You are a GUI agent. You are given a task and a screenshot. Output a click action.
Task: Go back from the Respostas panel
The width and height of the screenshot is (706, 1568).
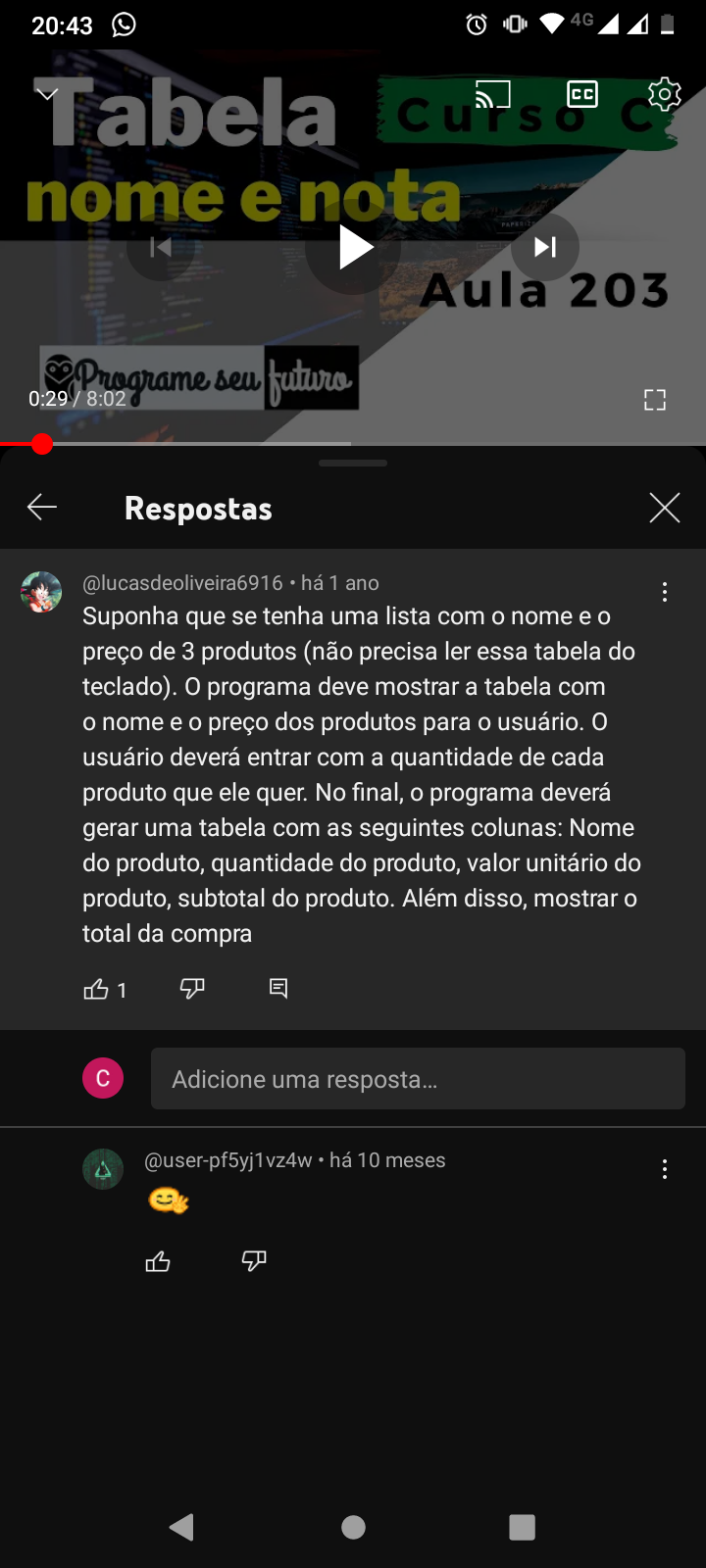pyautogui.click(x=42, y=507)
